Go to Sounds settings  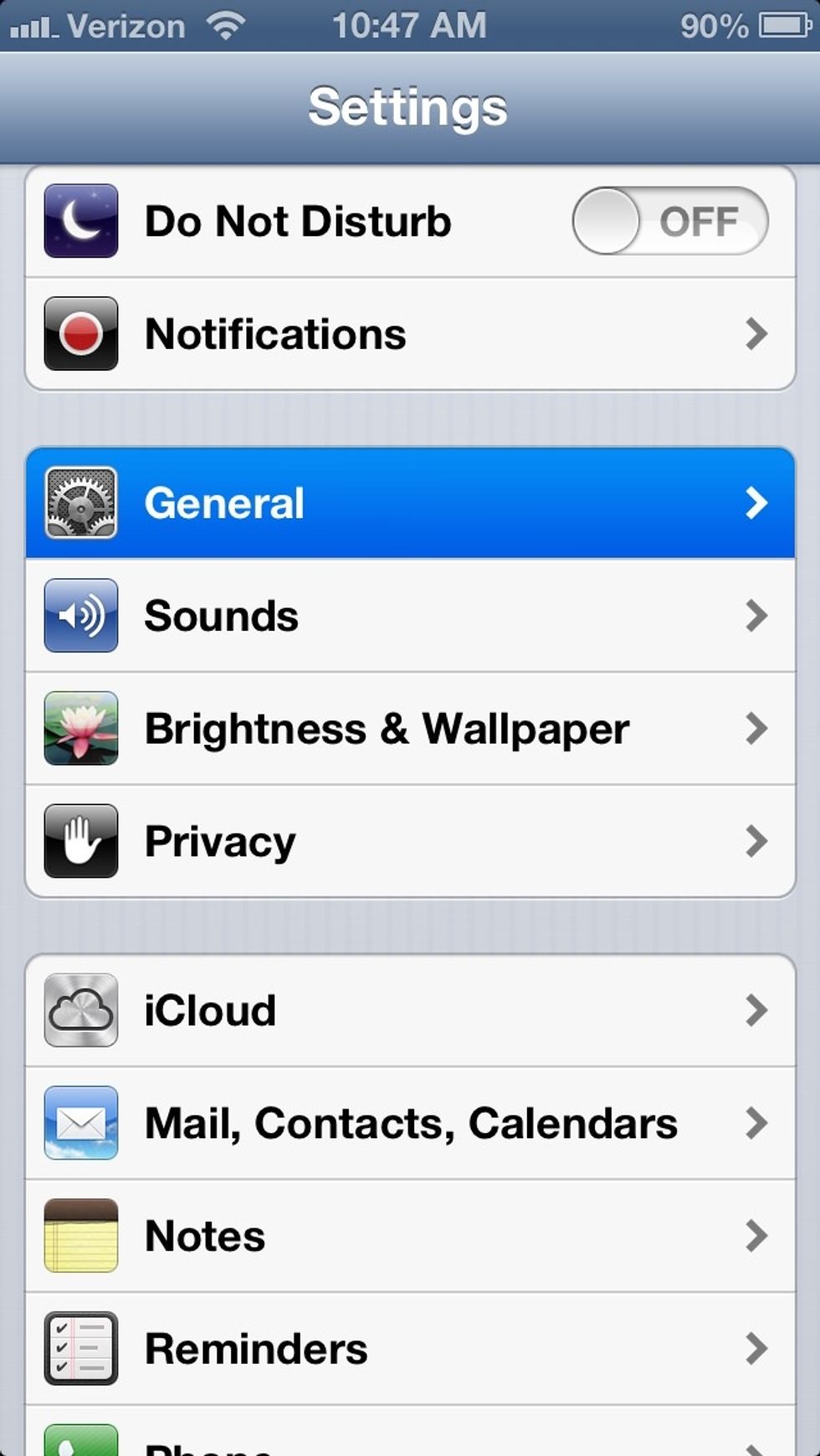point(410,616)
